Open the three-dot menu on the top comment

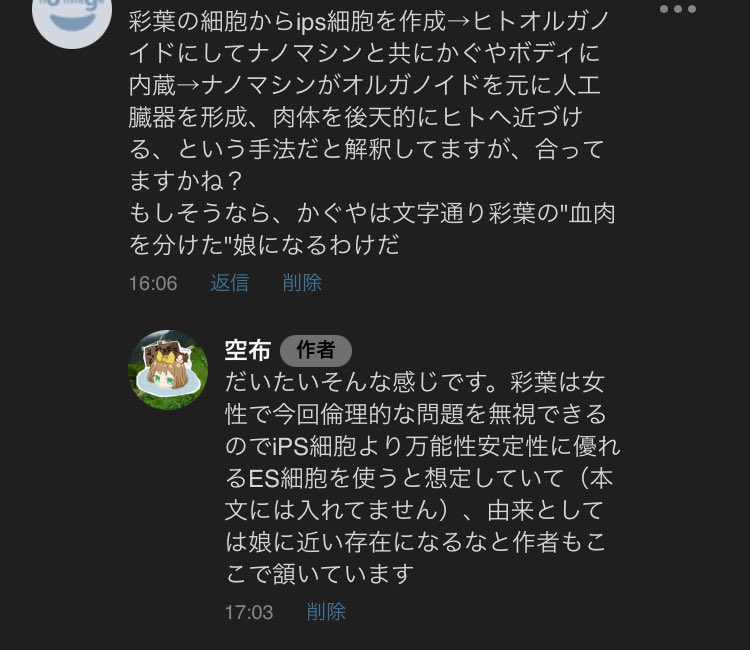[x=678, y=9]
